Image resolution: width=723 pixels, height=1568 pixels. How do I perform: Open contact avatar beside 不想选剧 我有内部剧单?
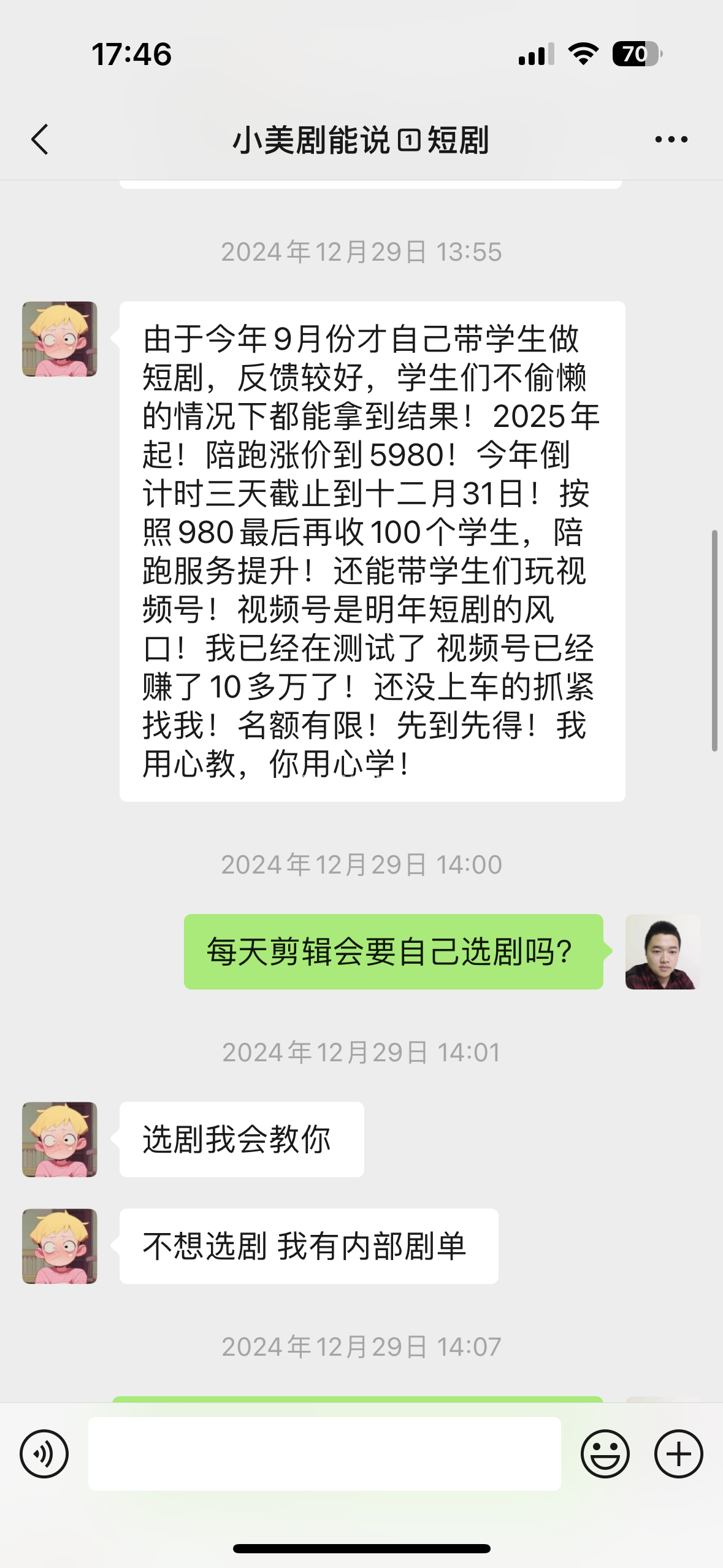(59, 1246)
